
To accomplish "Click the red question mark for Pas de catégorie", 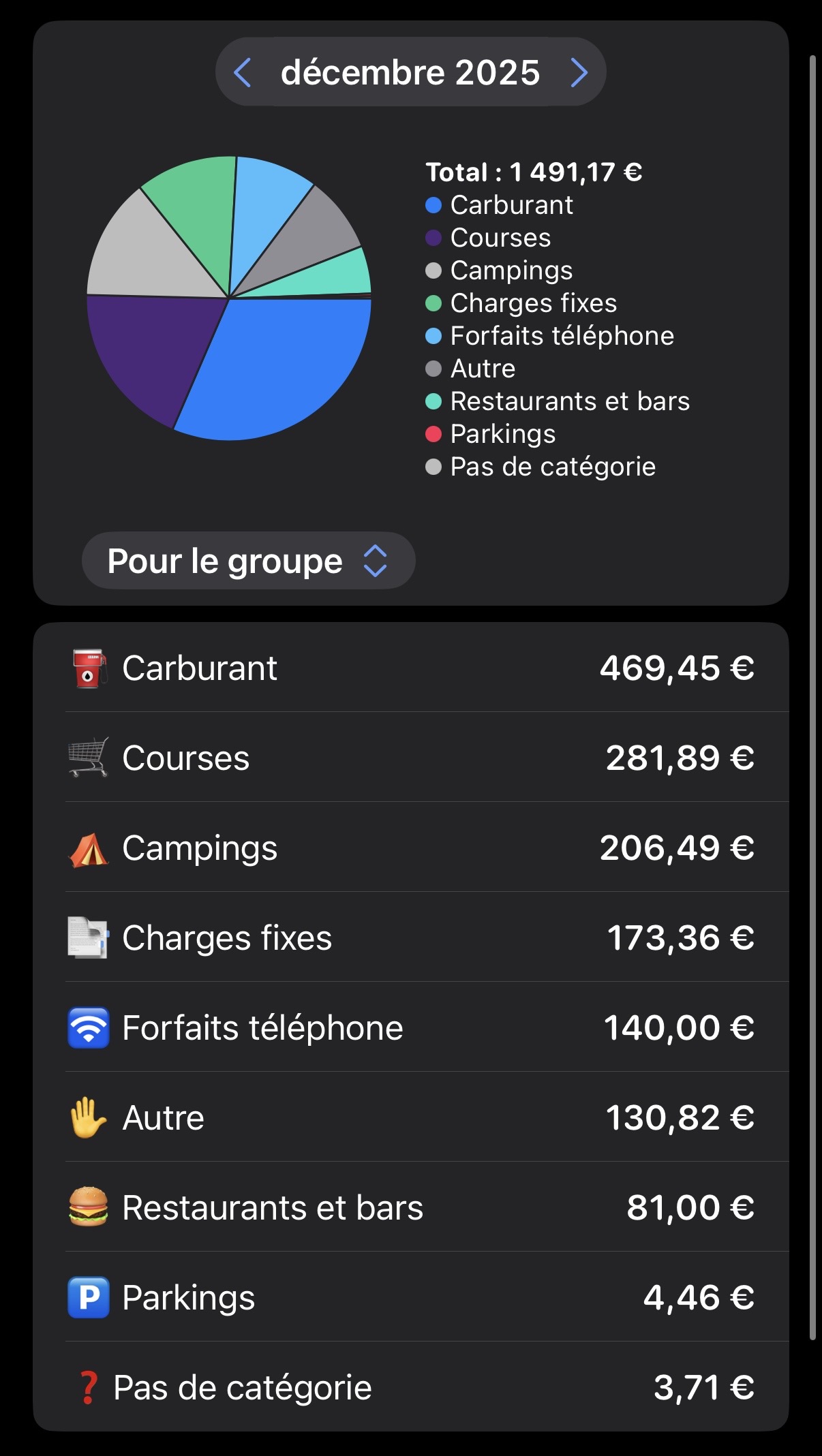I will coord(89,1387).
